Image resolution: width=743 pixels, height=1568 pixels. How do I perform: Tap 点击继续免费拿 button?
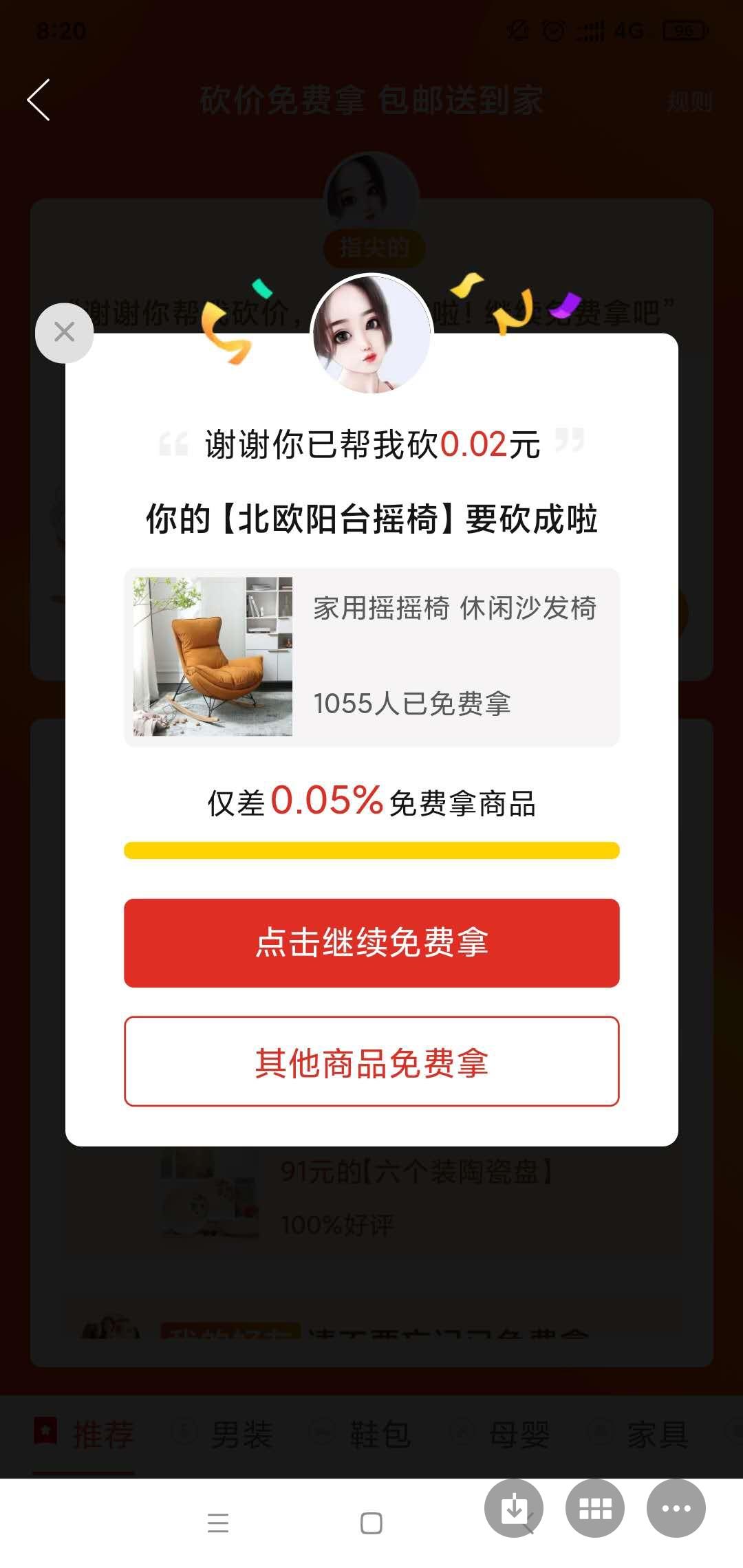(x=371, y=943)
